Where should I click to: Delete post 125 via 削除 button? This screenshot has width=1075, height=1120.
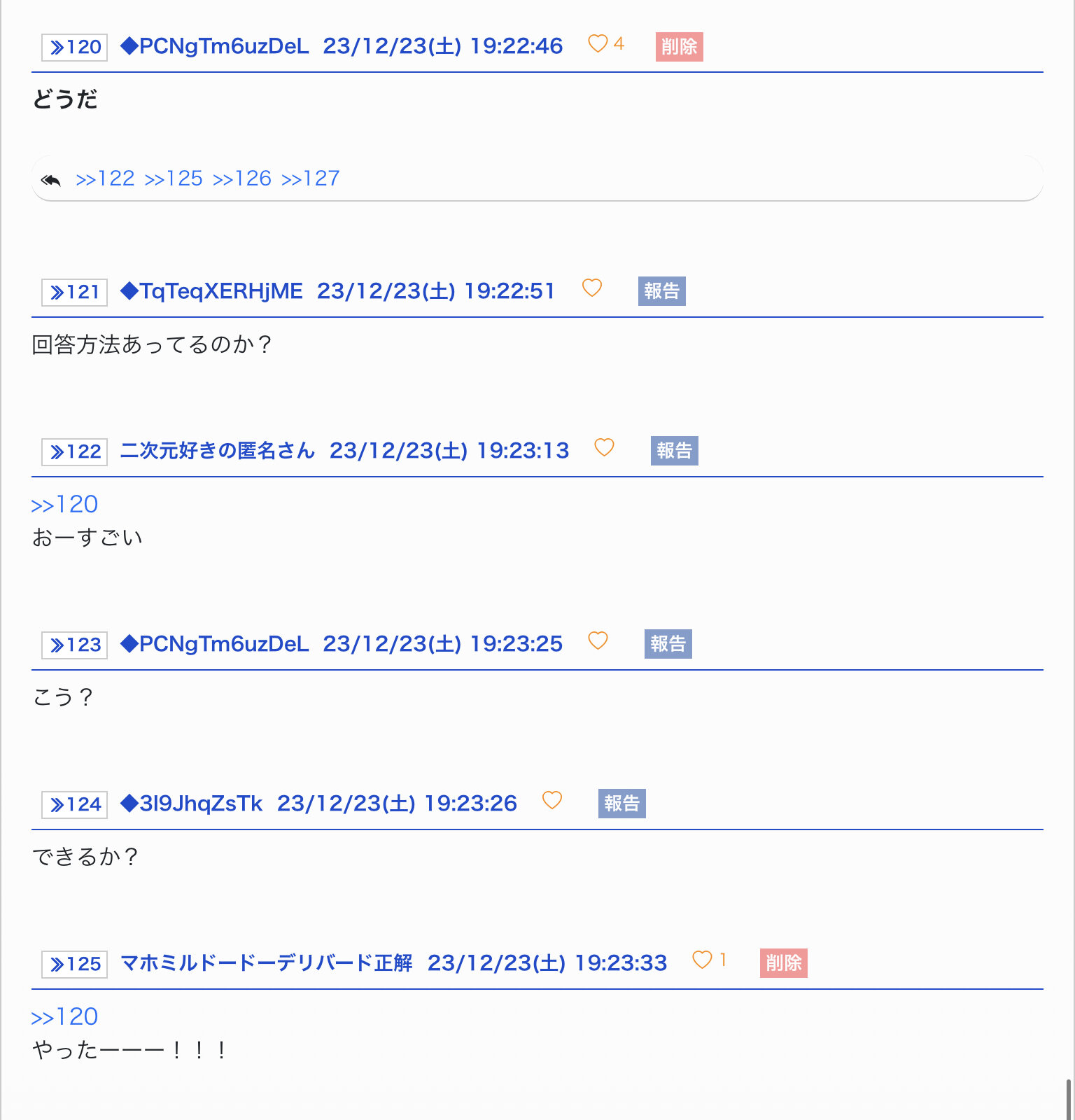(783, 963)
